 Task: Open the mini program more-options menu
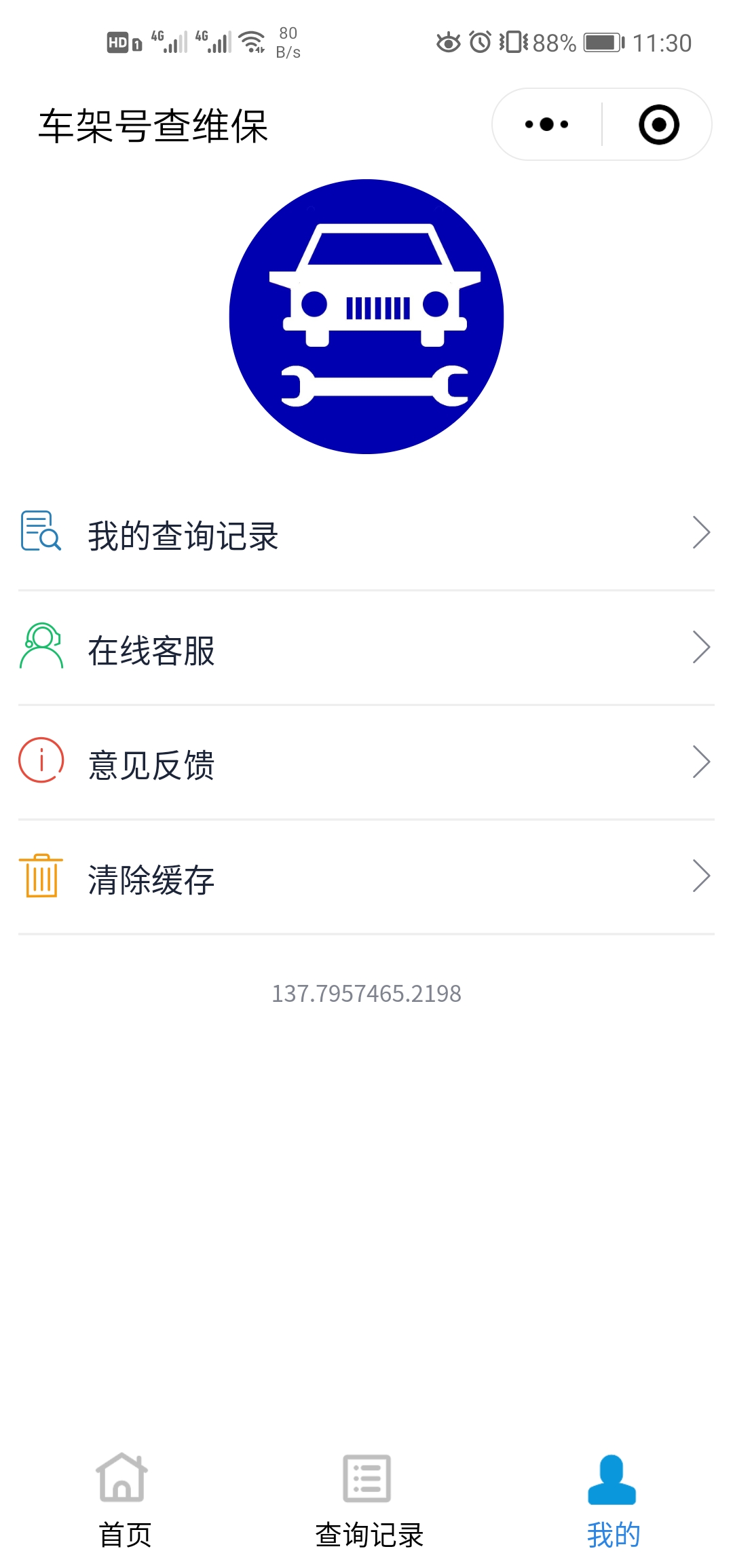pyautogui.click(x=547, y=124)
